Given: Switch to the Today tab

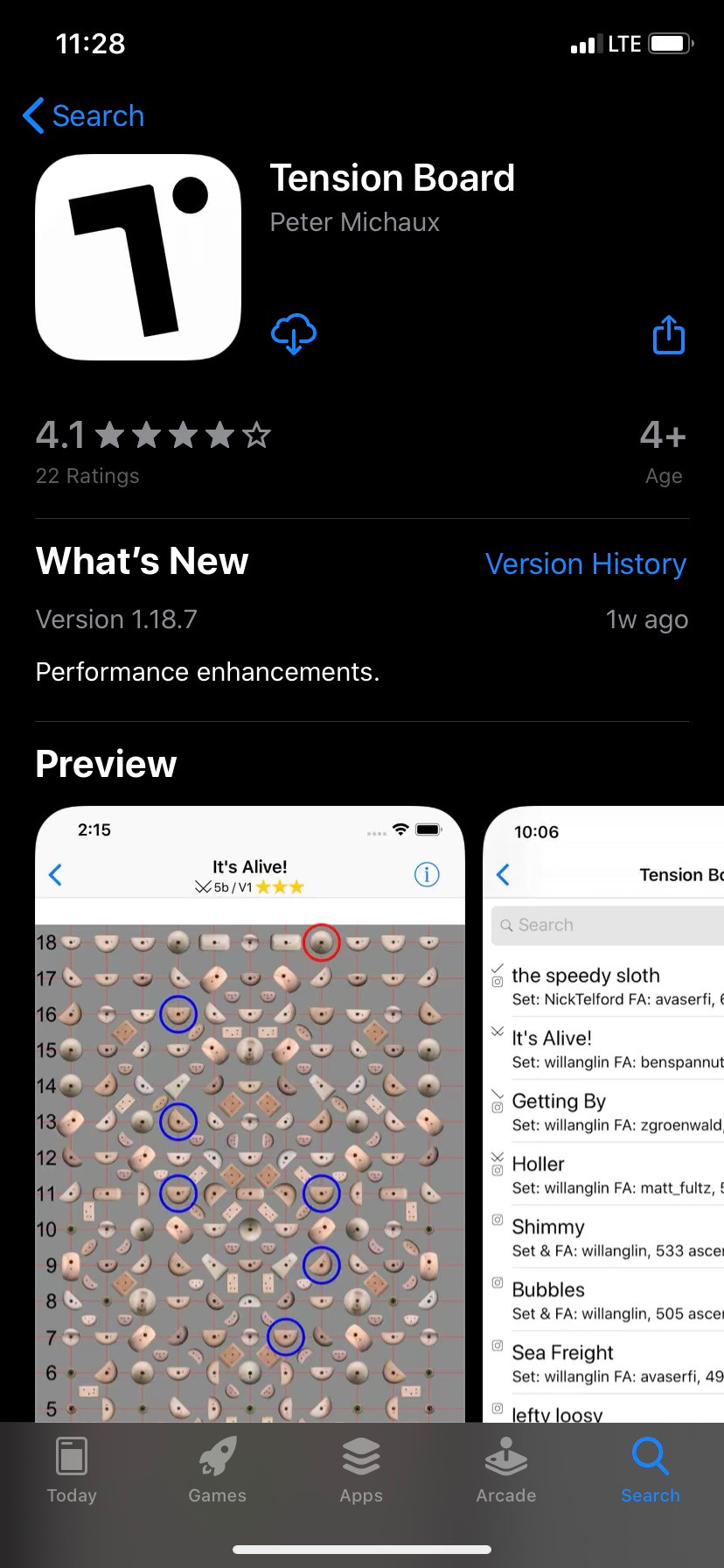Looking at the screenshot, I should (72, 1471).
